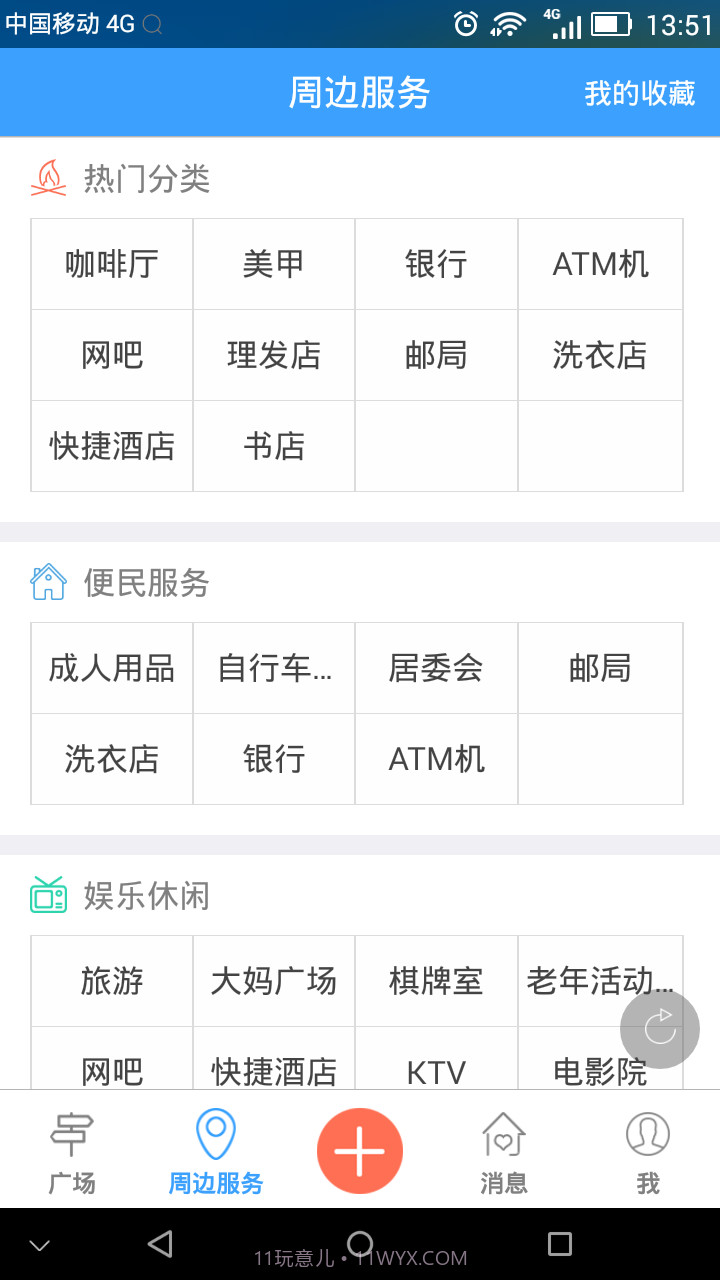
Task: Tap the down chevron in the navigation bar
Action: pos(38,1244)
